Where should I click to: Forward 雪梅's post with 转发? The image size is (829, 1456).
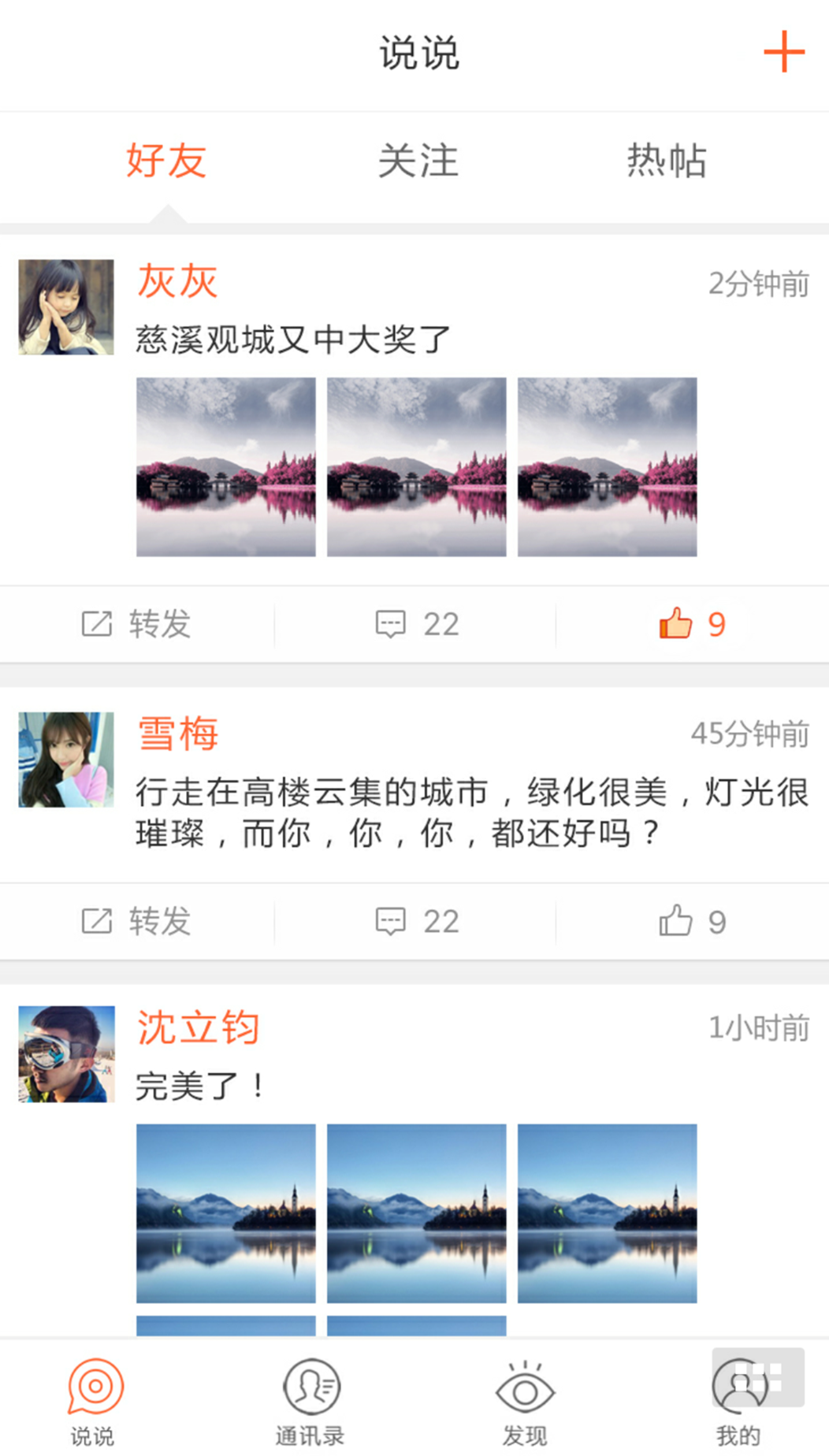137,921
